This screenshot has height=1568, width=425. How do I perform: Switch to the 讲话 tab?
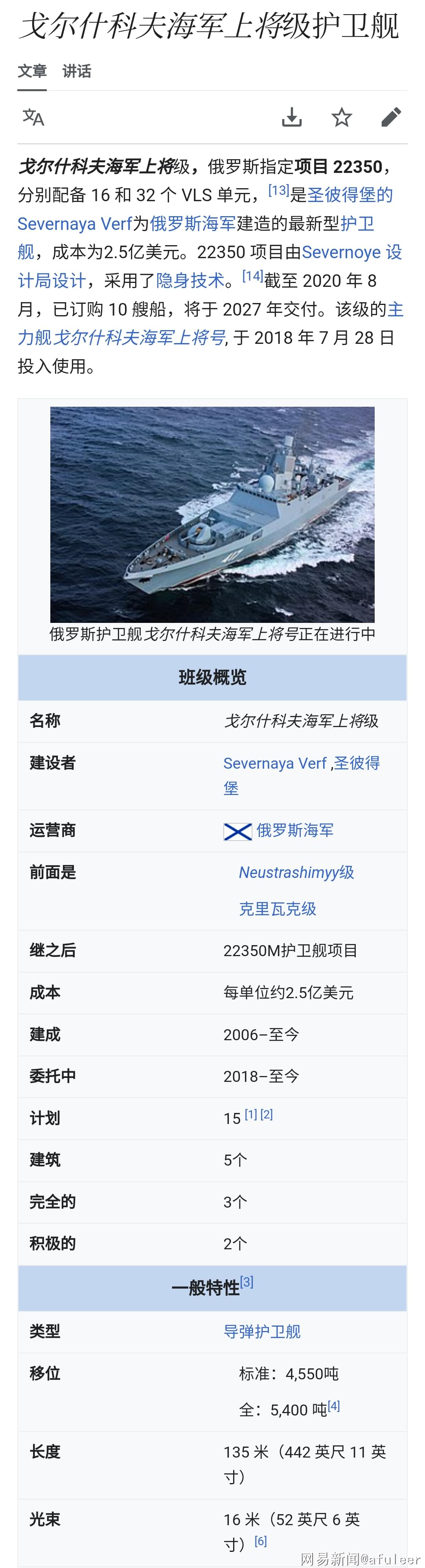(x=77, y=71)
